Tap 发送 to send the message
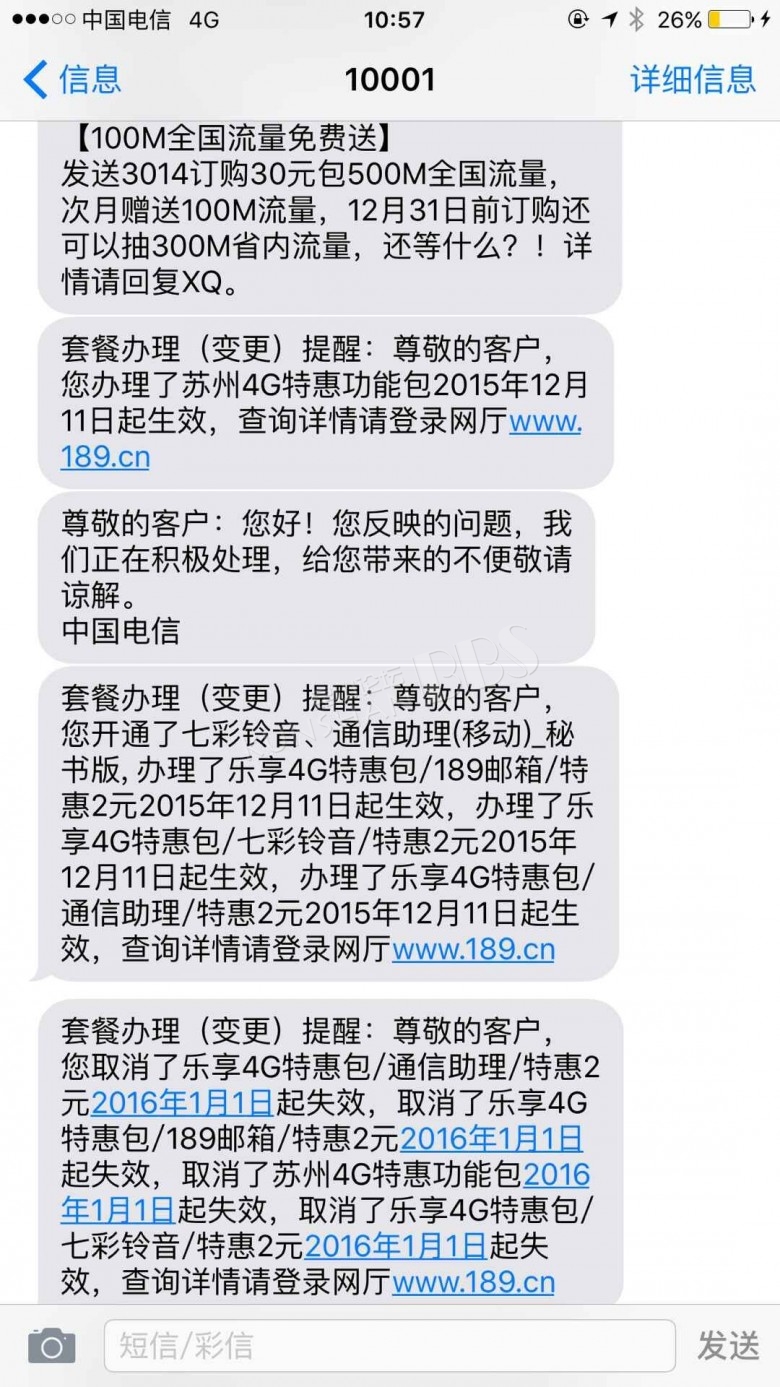The width and height of the screenshot is (780, 1387). 728,1346
